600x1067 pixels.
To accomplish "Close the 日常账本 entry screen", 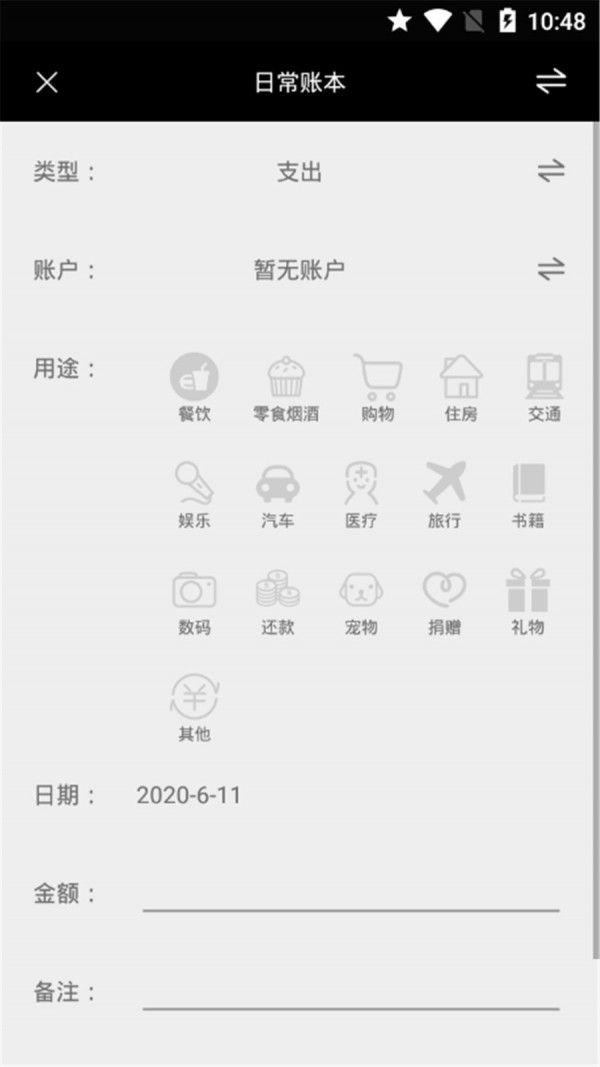I will (46, 82).
